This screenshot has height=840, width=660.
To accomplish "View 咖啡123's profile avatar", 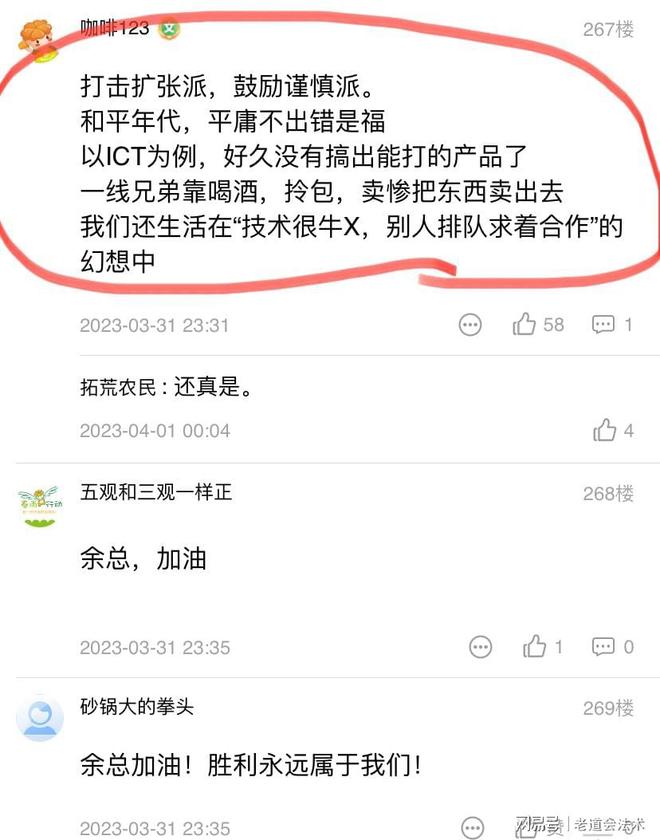I will (x=41, y=40).
